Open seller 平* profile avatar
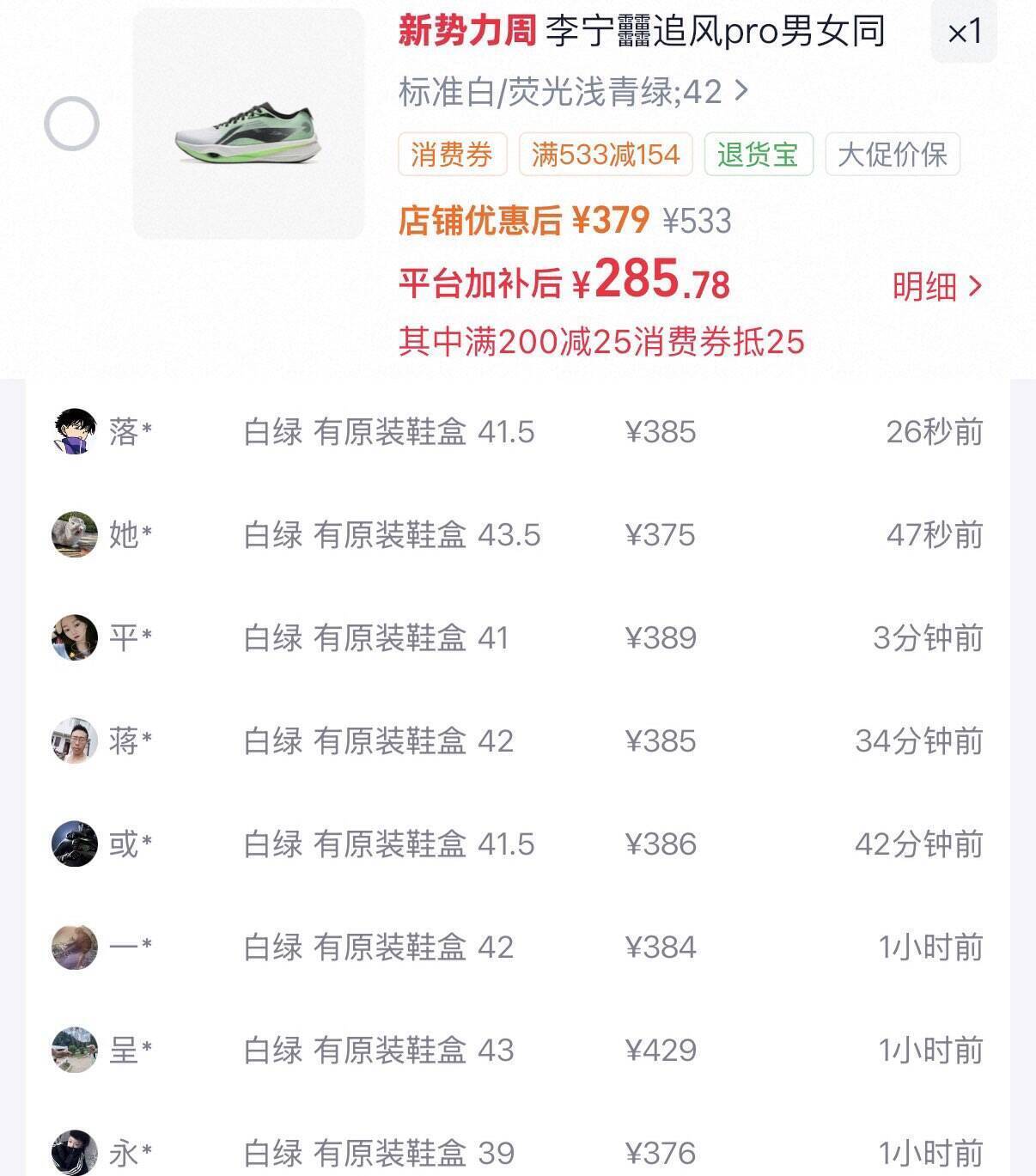 tap(75, 637)
